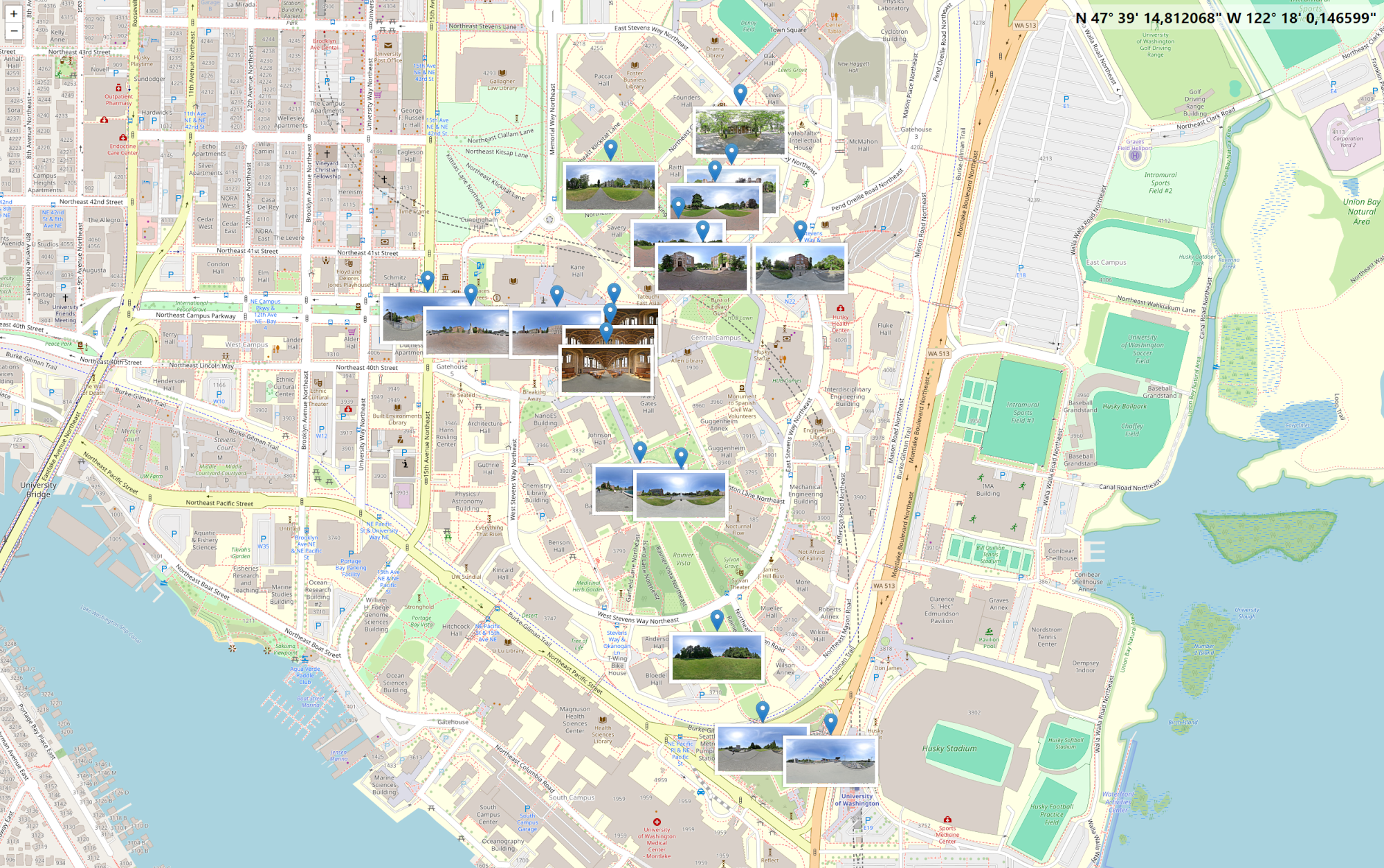
Task: Open the green lawn panorama near Anderson Hall
Action: coord(716,658)
